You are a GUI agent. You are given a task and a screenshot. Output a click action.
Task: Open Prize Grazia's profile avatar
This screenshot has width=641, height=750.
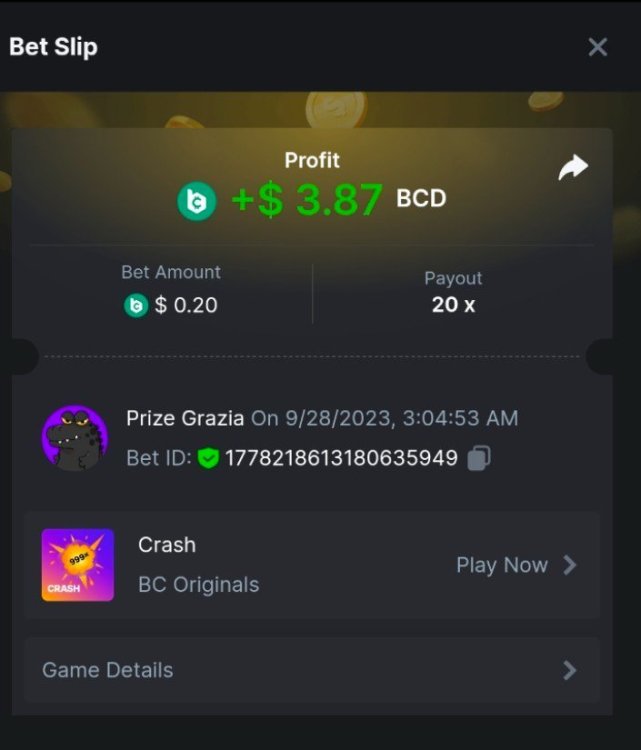(75, 438)
